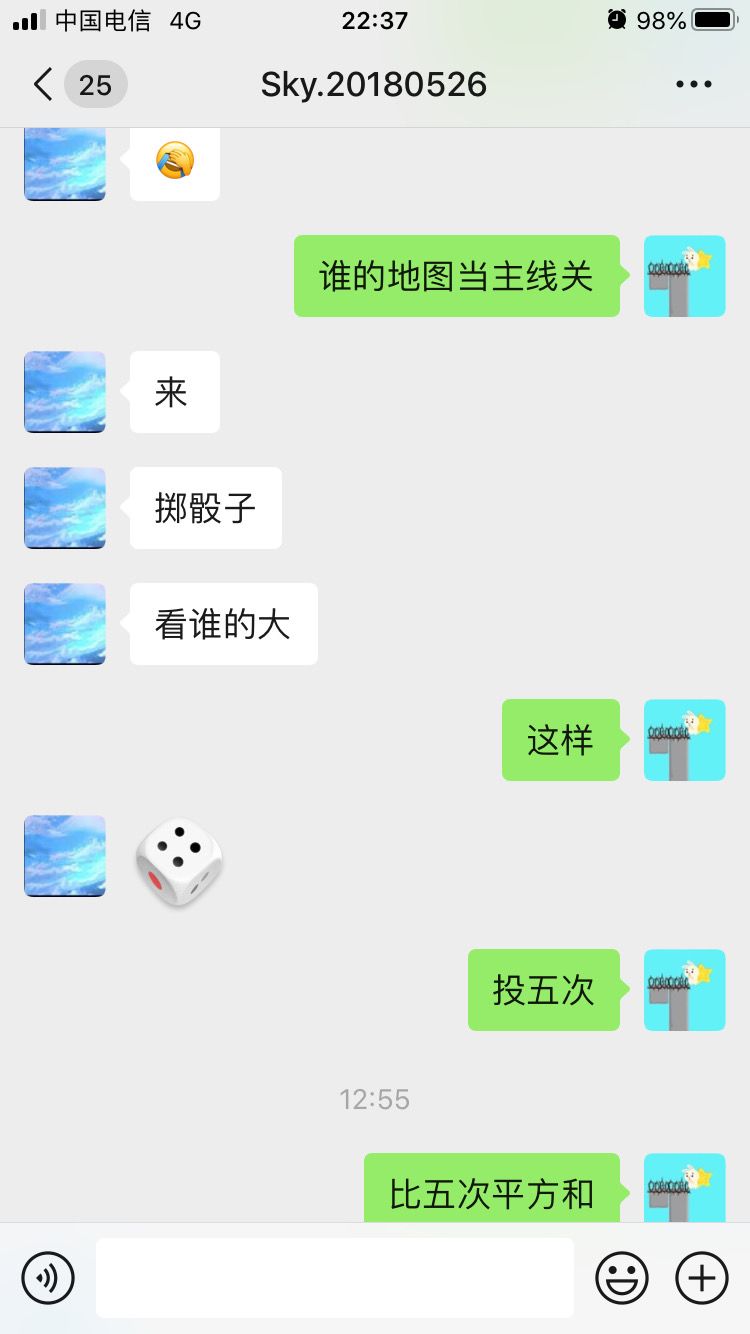This screenshot has width=750, height=1334.
Task: Tap the alarm clock icon in status bar
Action: [617, 18]
